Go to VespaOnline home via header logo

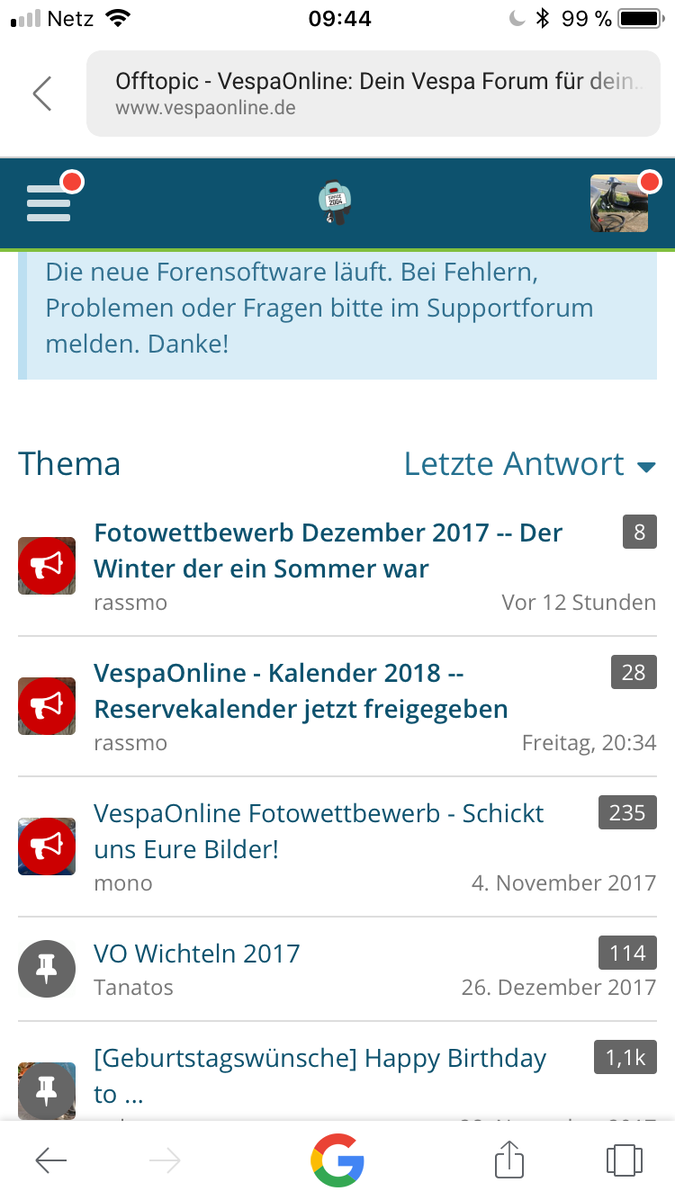click(338, 202)
